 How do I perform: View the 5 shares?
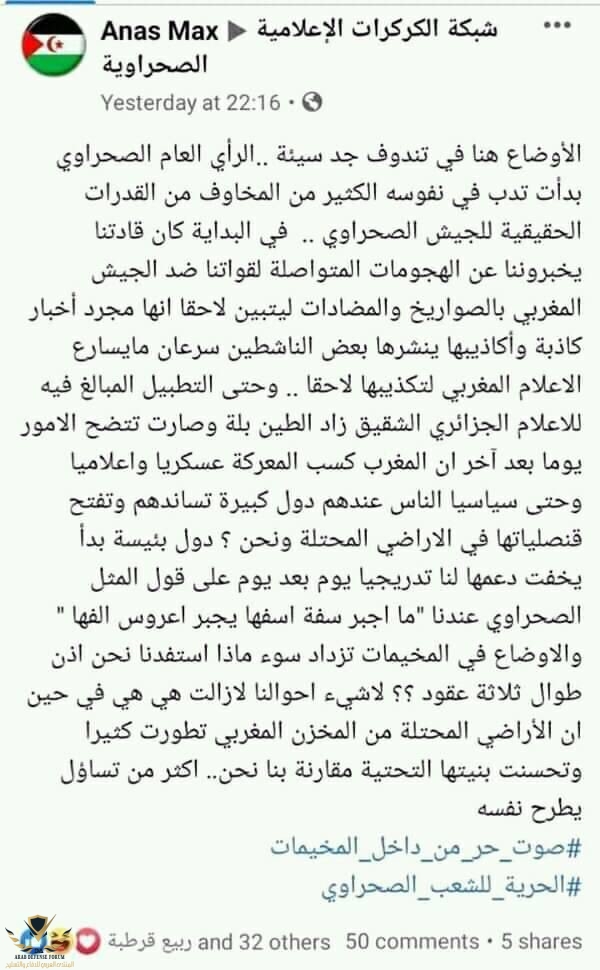click(540, 942)
